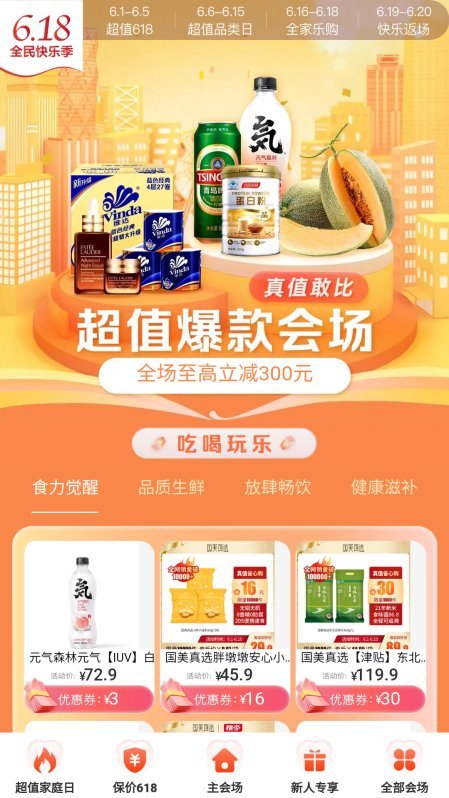Claim the ¥3 coupon
Image resolution: width=449 pixels, height=798 pixels.
[89, 699]
